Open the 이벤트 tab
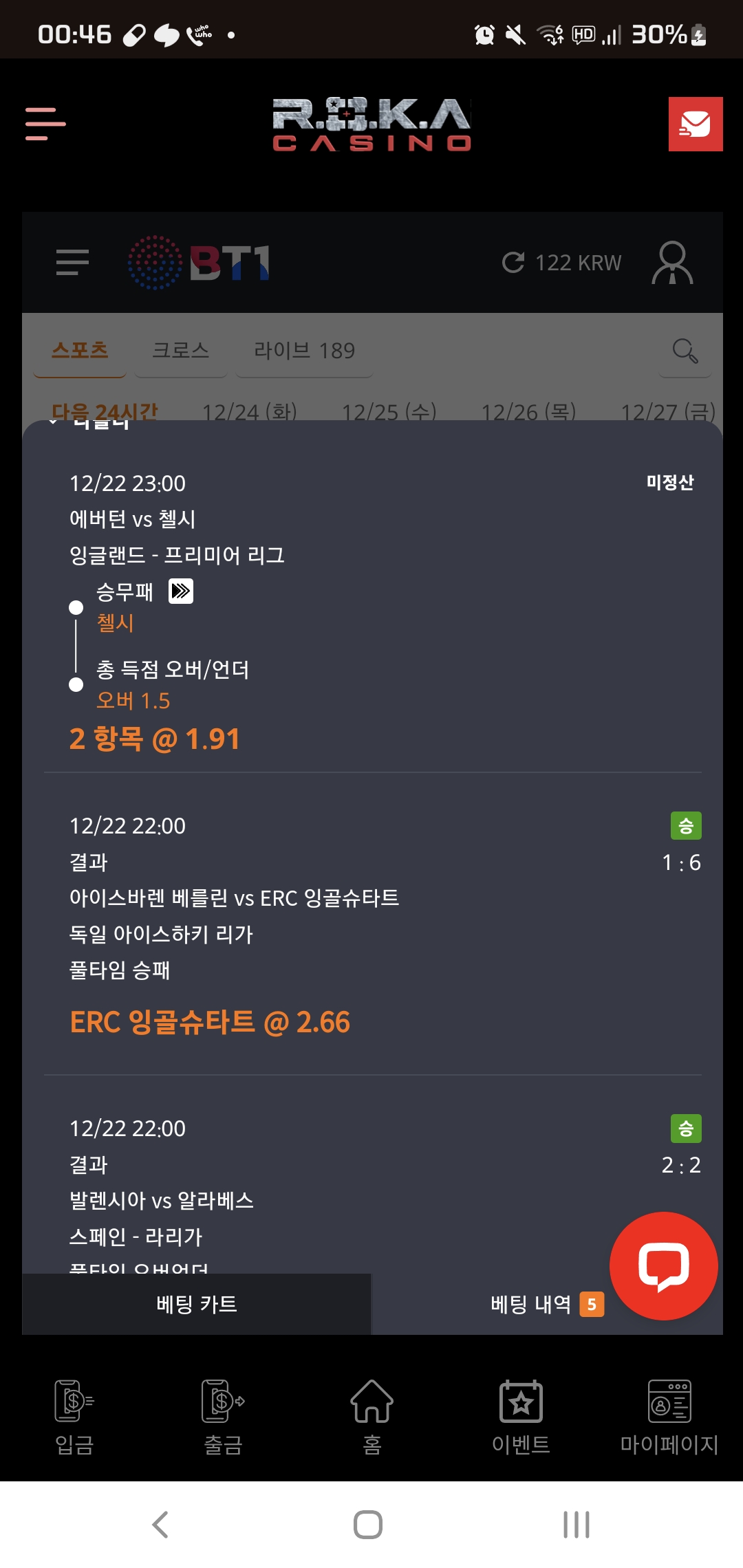The height and width of the screenshot is (1568, 743). (521, 1417)
